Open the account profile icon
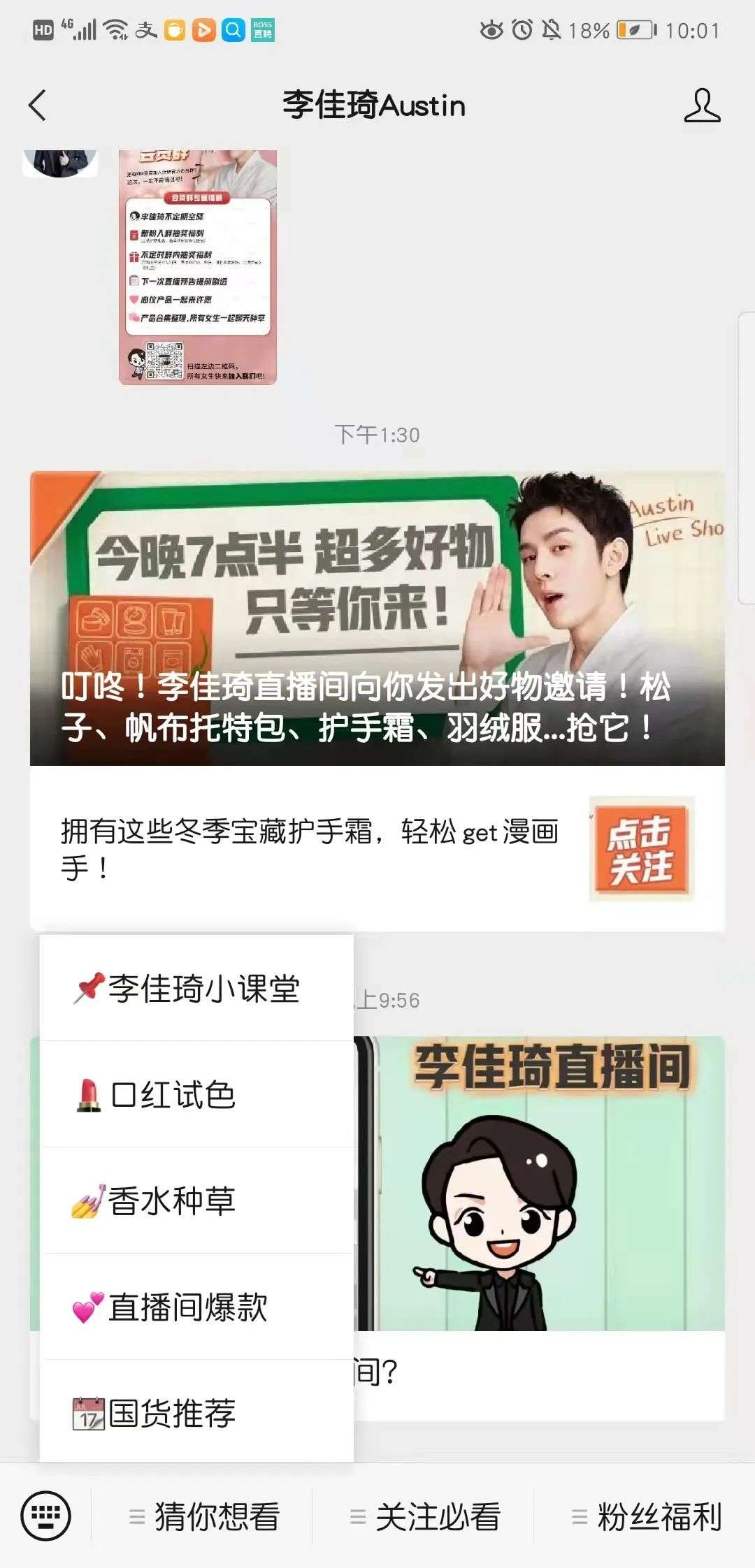The height and width of the screenshot is (1568, 755). 701,106
